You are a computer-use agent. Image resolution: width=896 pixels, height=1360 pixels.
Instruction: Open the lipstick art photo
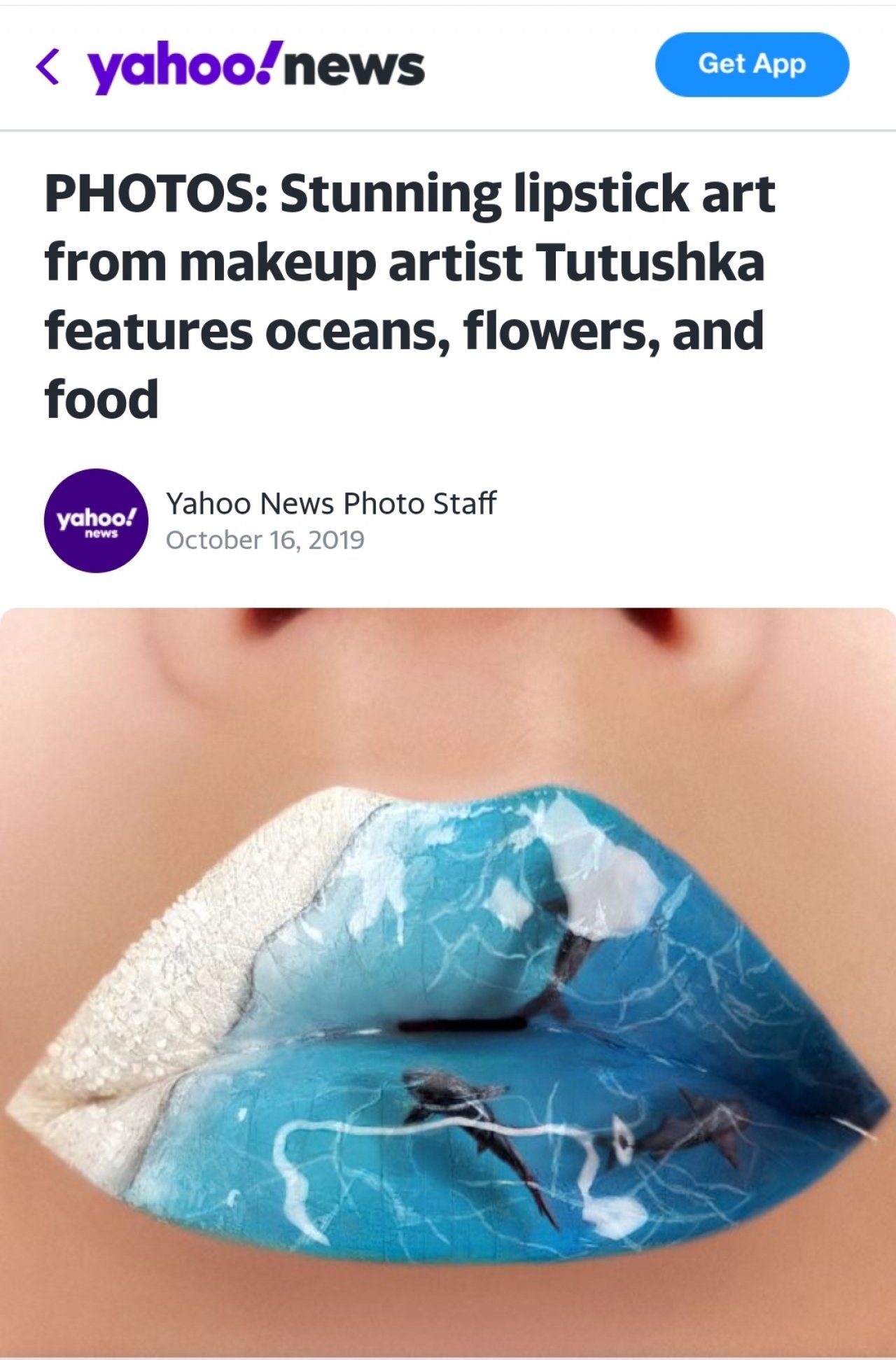(448, 980)
